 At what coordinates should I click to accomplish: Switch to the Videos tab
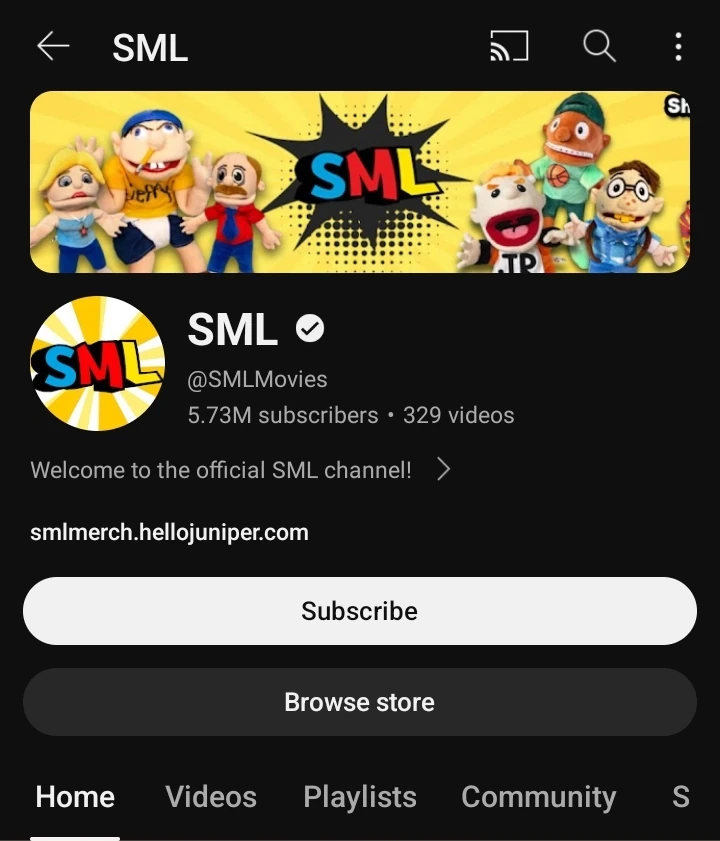click(x=210, y=797)
